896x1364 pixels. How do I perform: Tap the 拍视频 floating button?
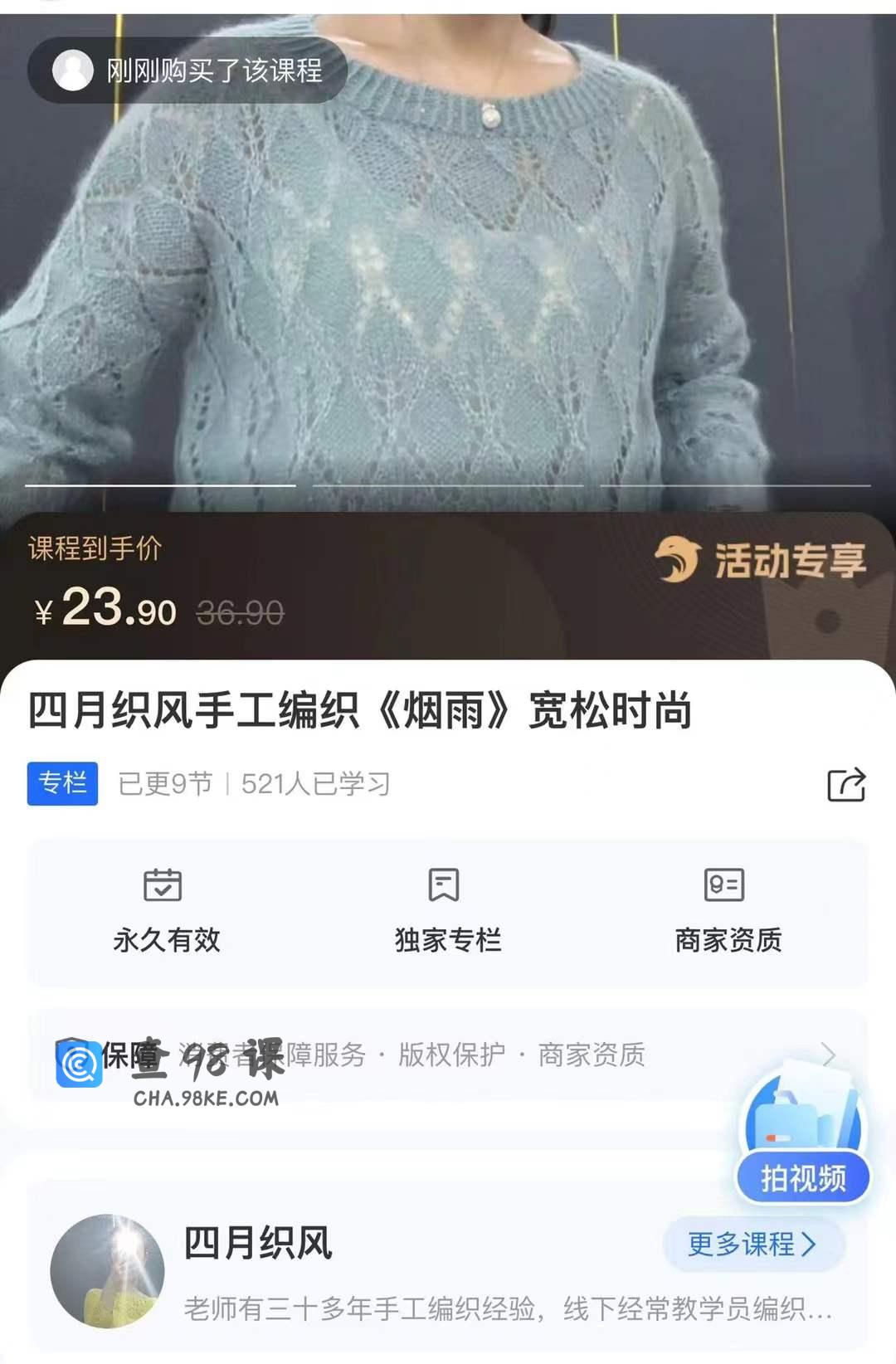coord(802,1176)
